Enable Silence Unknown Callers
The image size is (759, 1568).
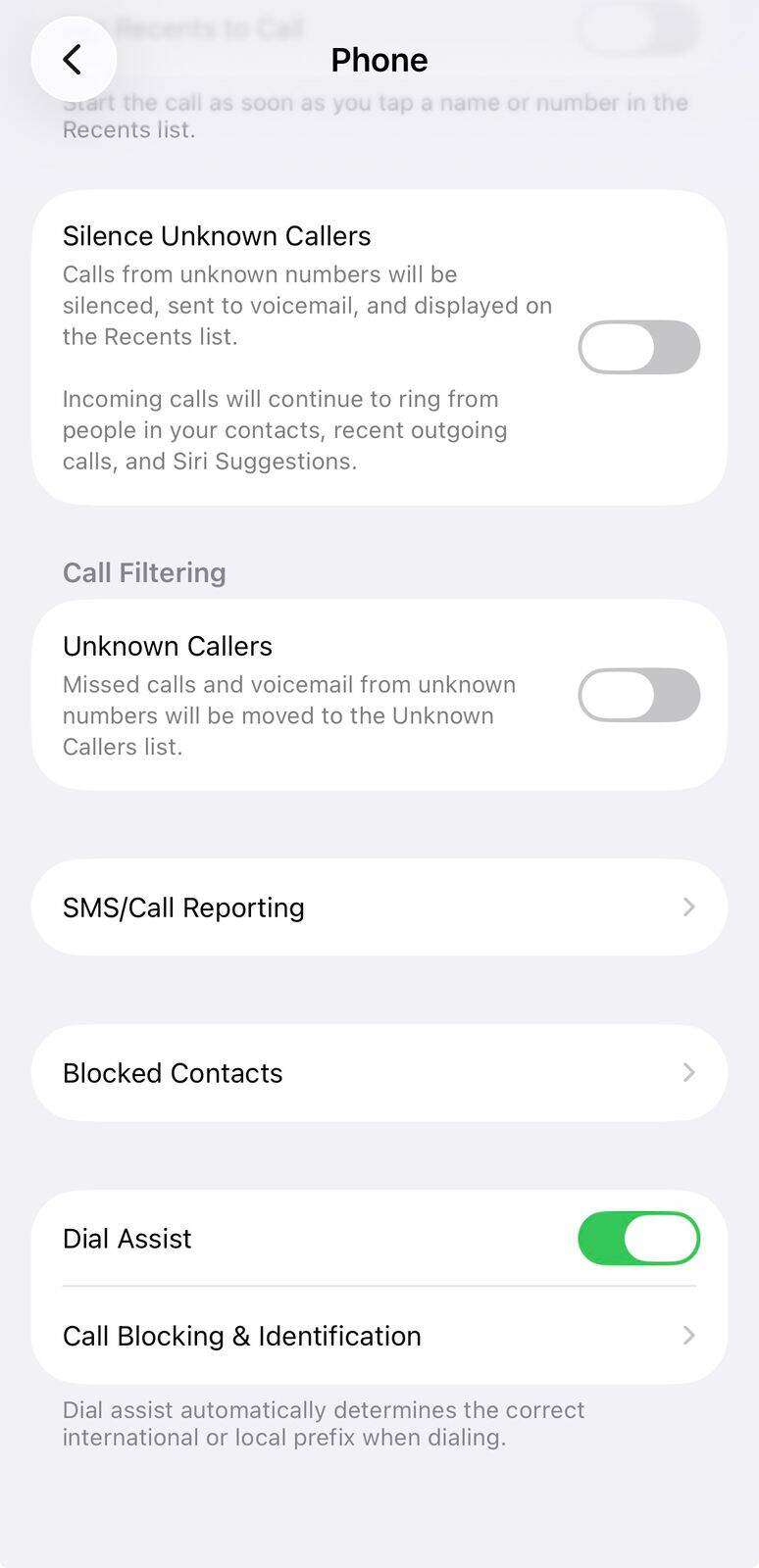(x=638, y=347)
